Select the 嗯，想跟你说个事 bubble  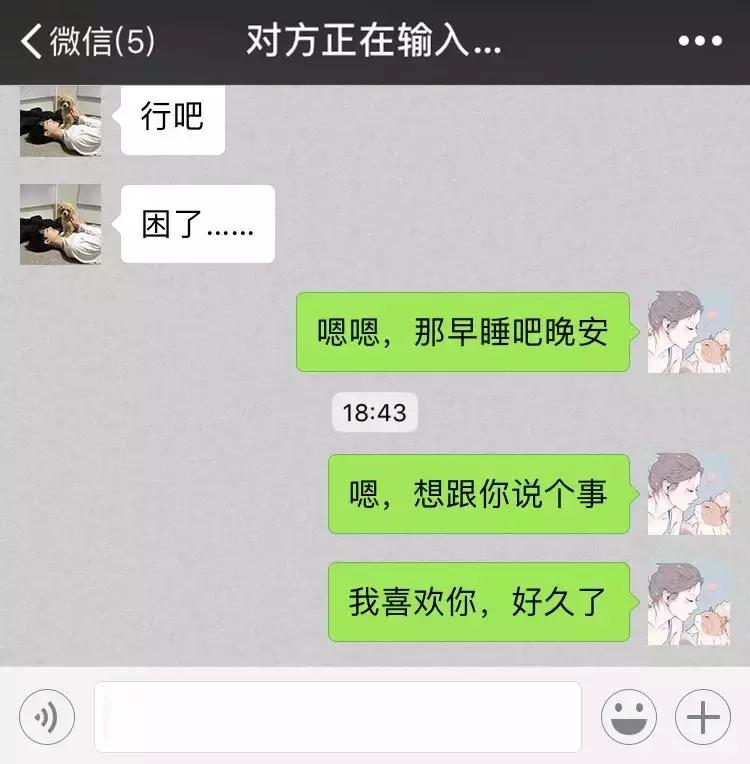(x=478, y=496)
